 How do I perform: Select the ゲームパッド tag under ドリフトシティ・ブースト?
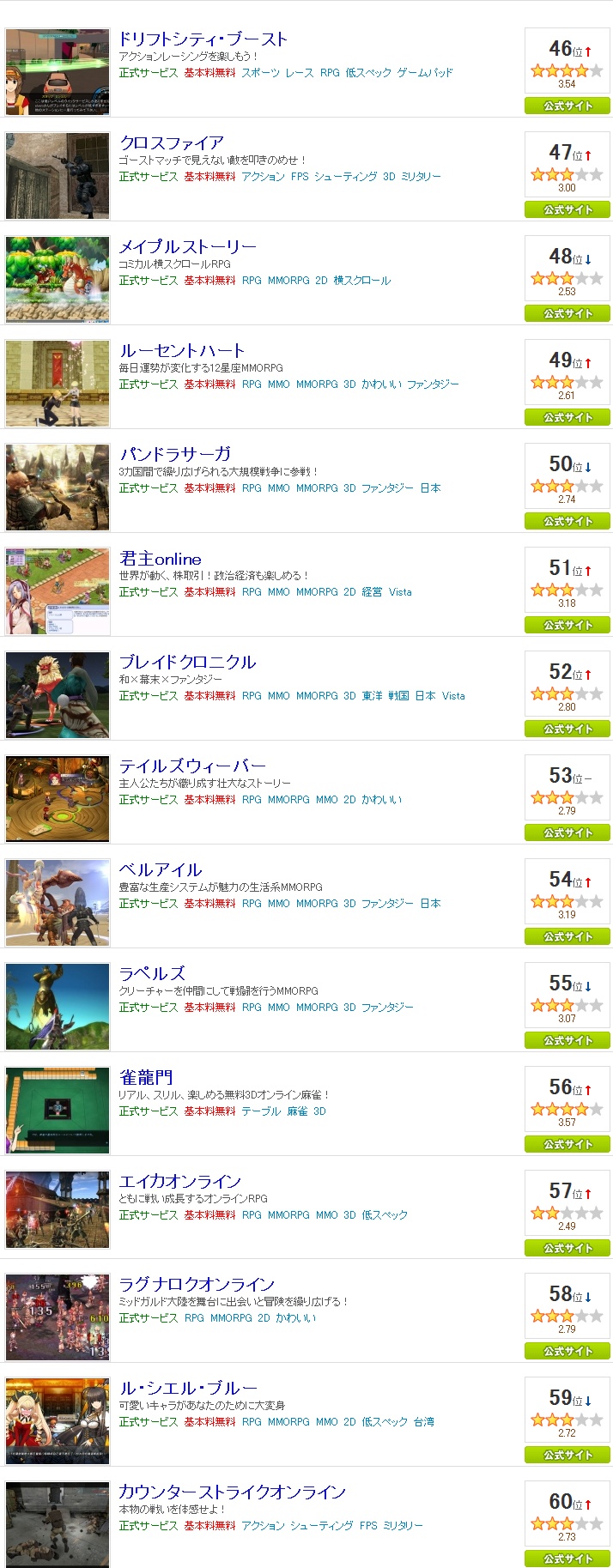coord(425,73)
